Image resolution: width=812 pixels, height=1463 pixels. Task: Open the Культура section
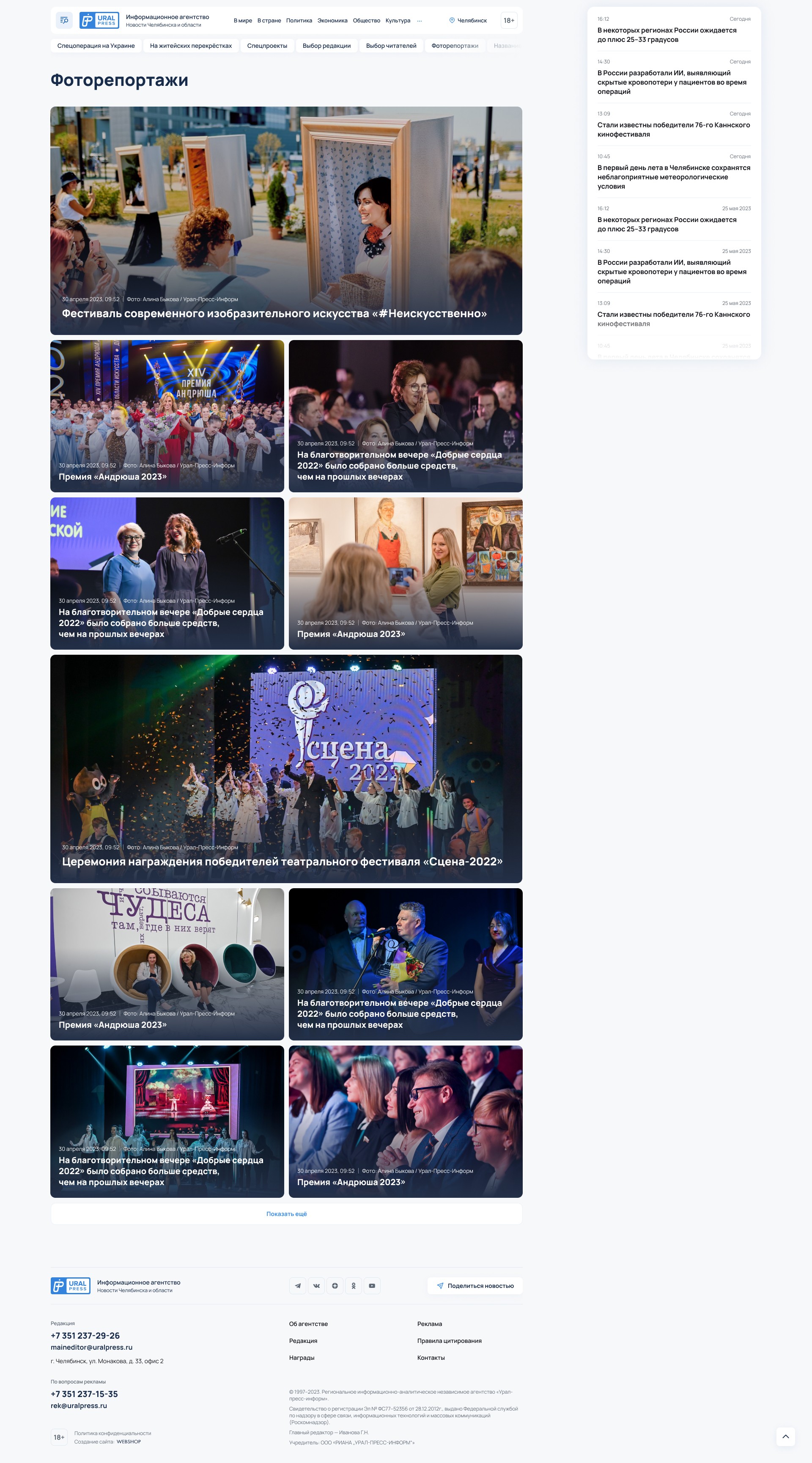pyautogui.click(x=398, y=20)
